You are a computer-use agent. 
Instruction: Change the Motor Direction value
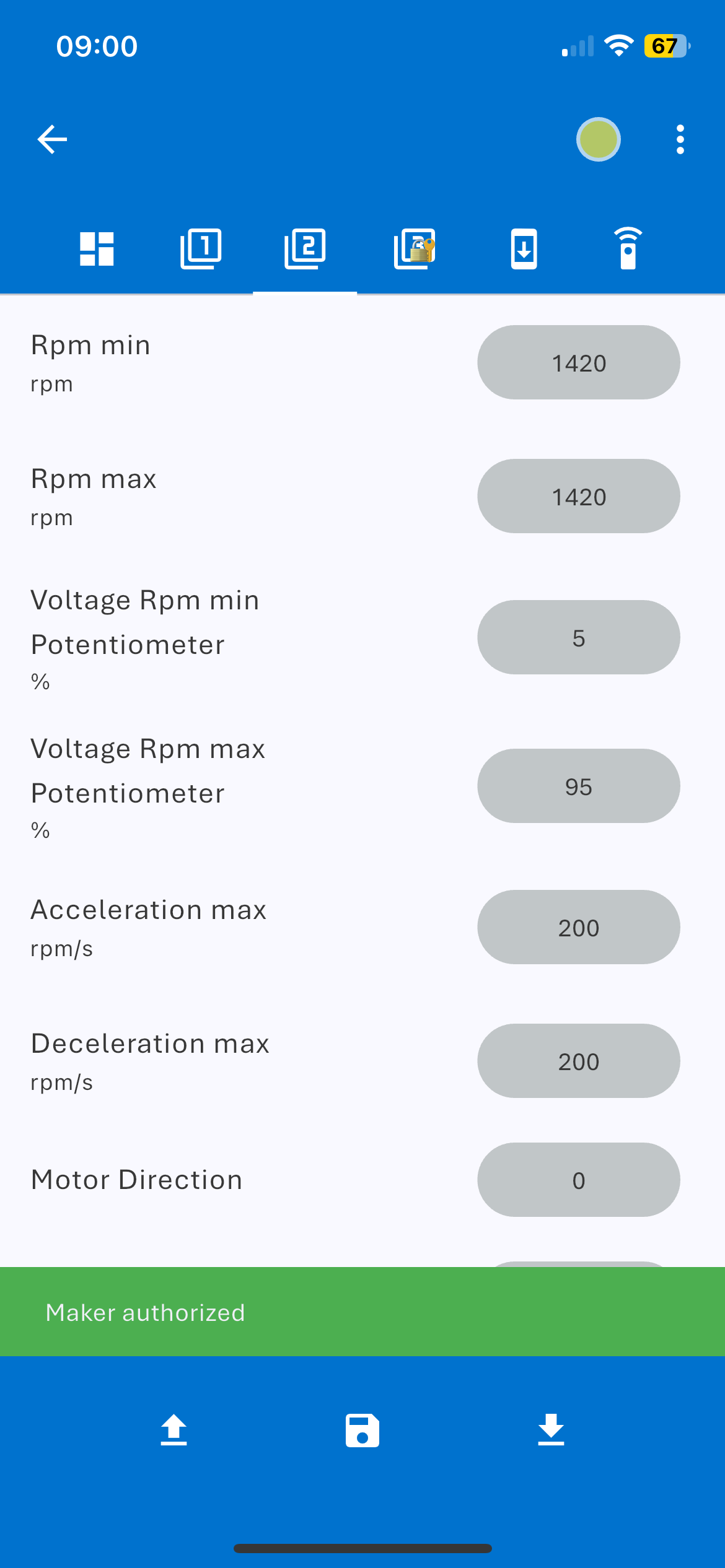click(x=579, y=1180)
